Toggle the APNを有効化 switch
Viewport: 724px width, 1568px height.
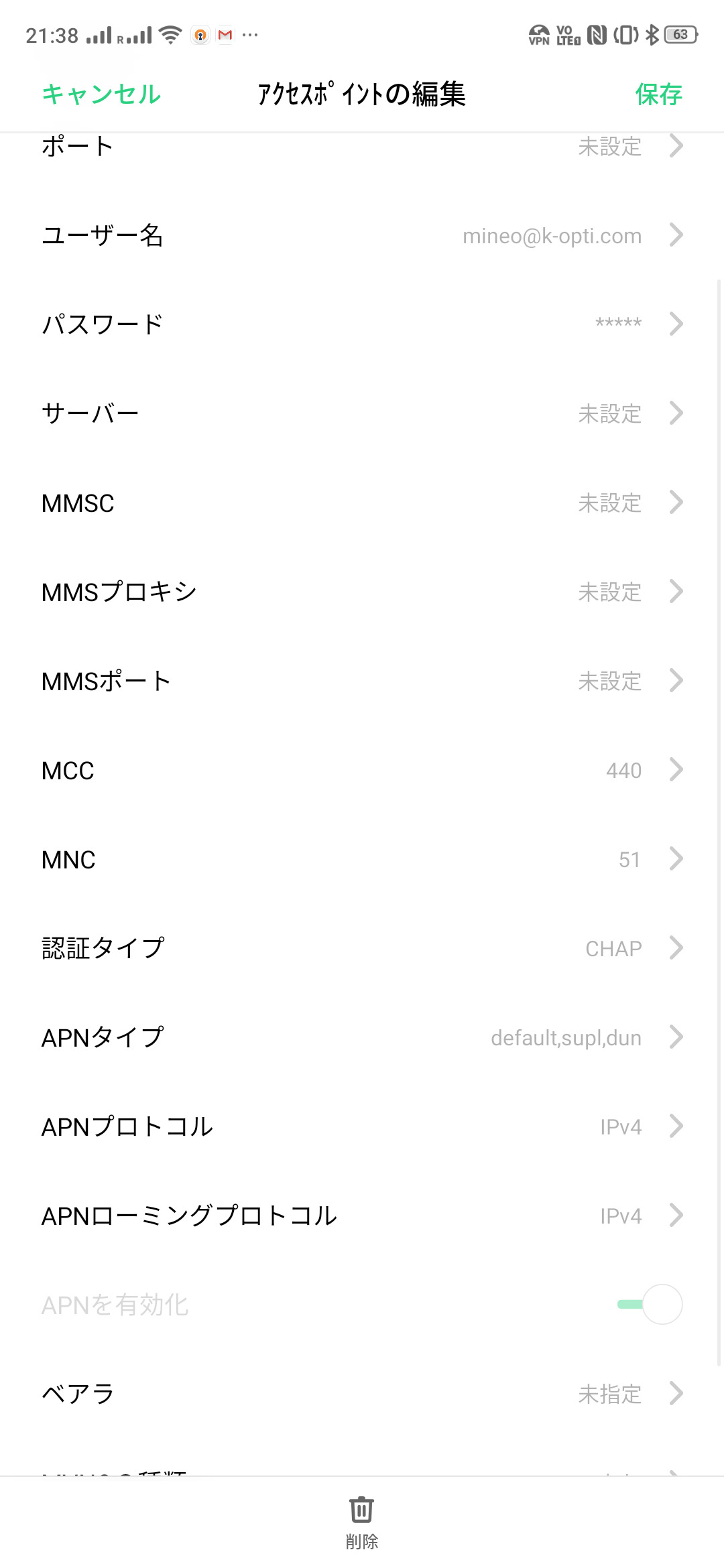650,1304
